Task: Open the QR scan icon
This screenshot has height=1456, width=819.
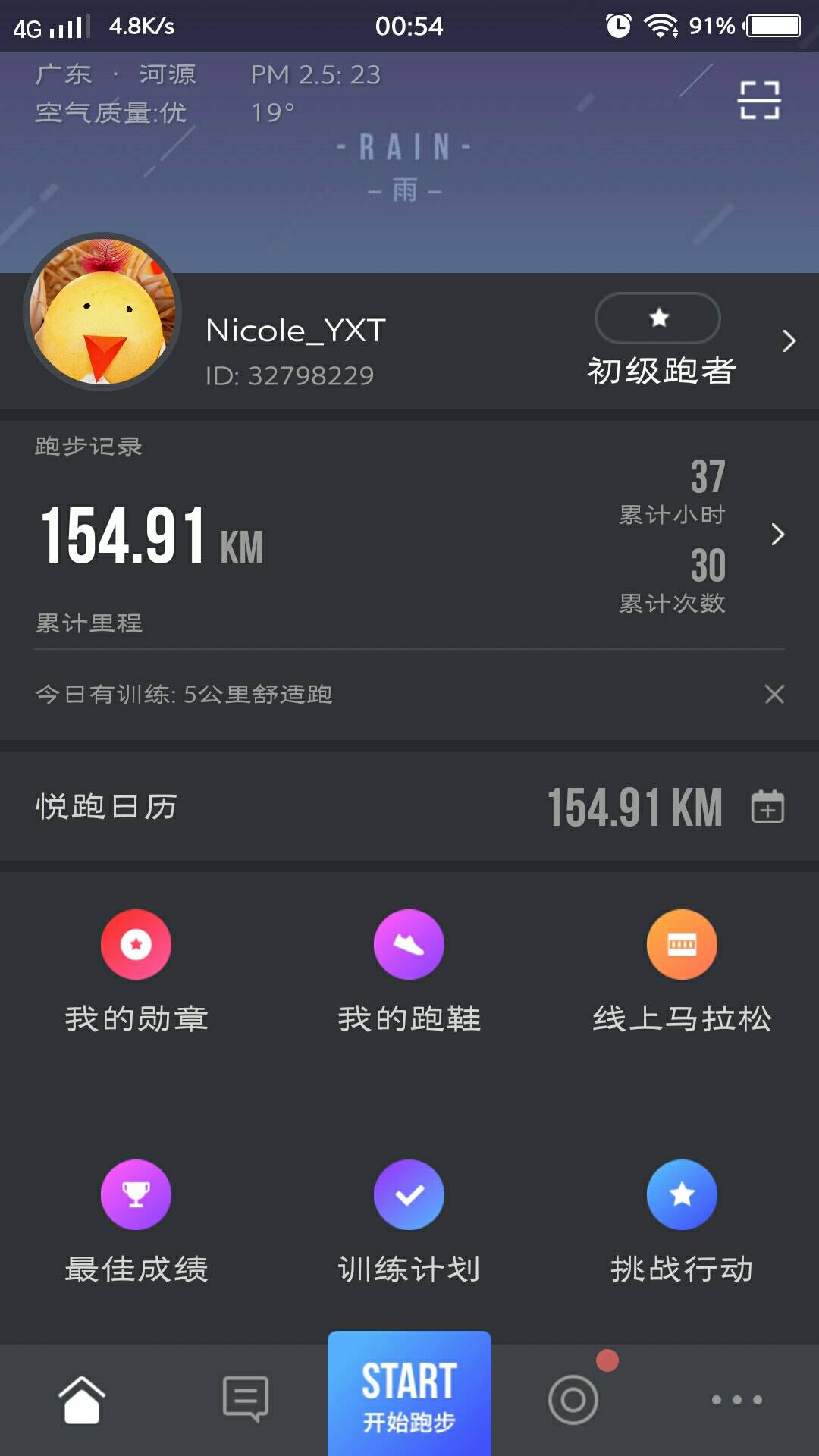Action: click(759, 100)
